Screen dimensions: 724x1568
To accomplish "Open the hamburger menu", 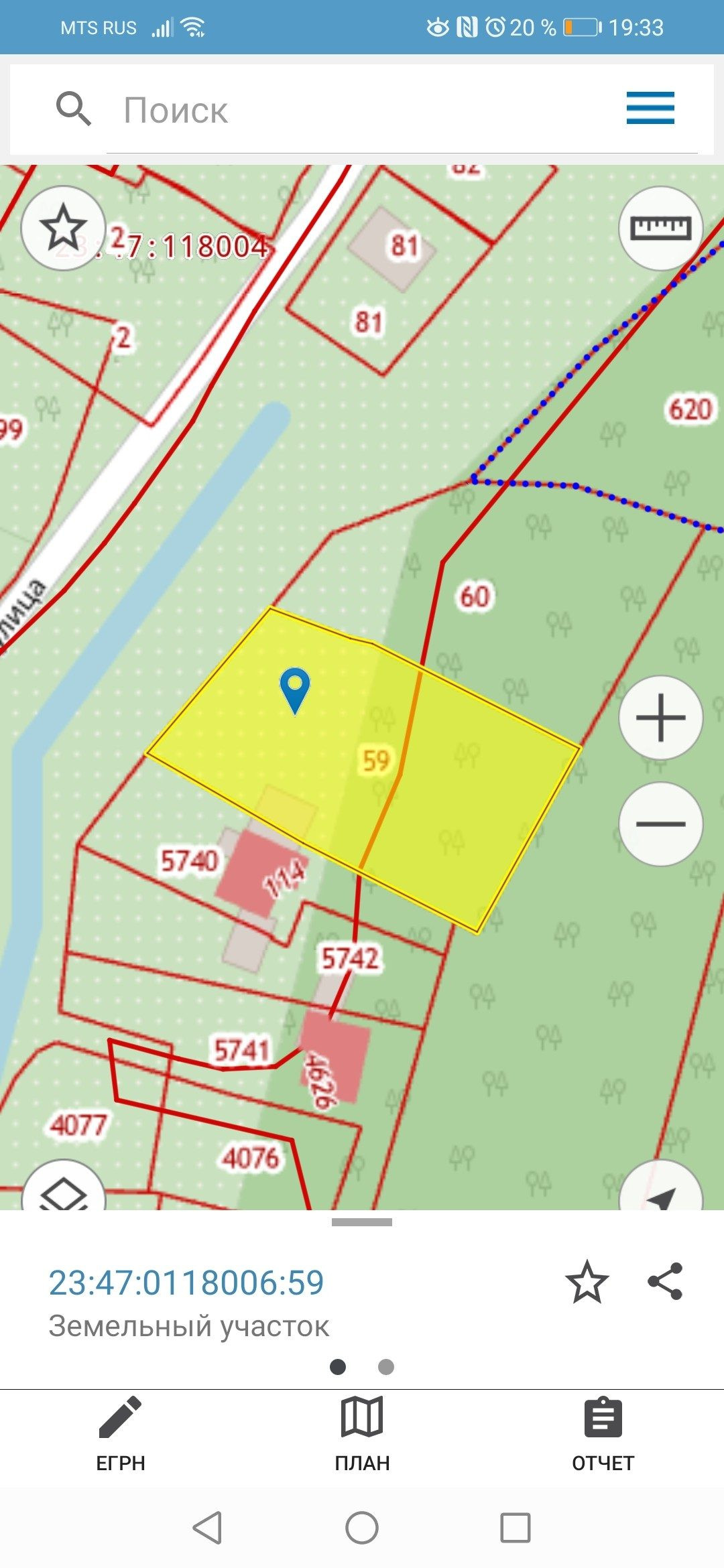I will click(650, 109).
